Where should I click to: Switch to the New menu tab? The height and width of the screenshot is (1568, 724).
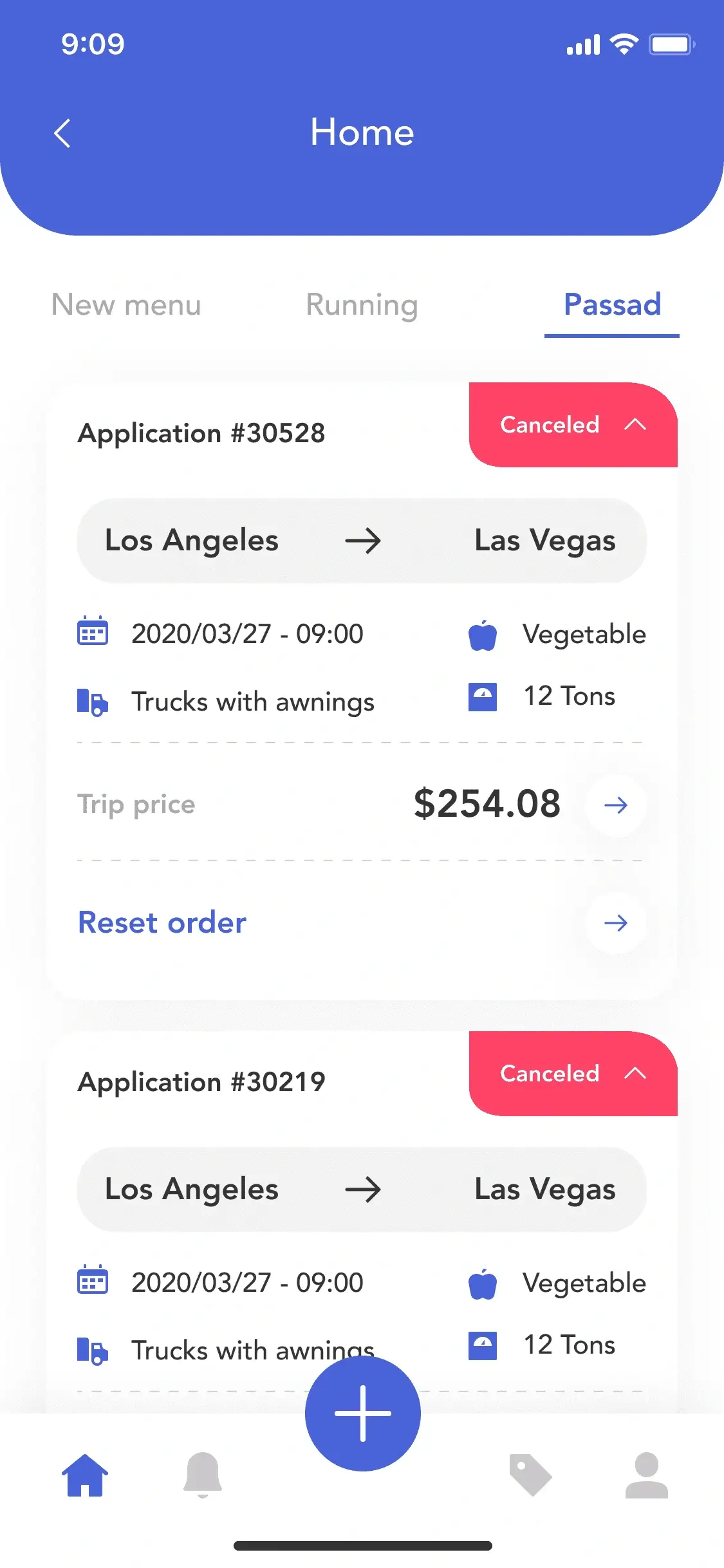126,304
